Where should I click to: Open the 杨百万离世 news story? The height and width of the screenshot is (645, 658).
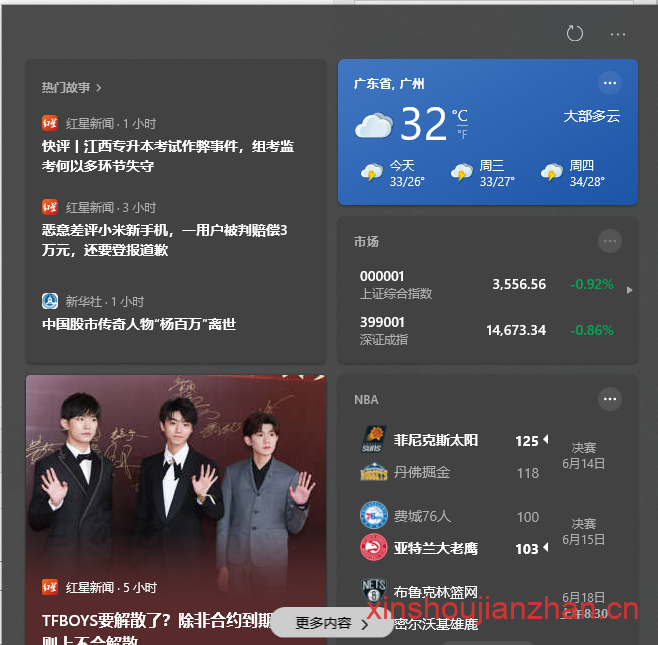pos(138,324)
